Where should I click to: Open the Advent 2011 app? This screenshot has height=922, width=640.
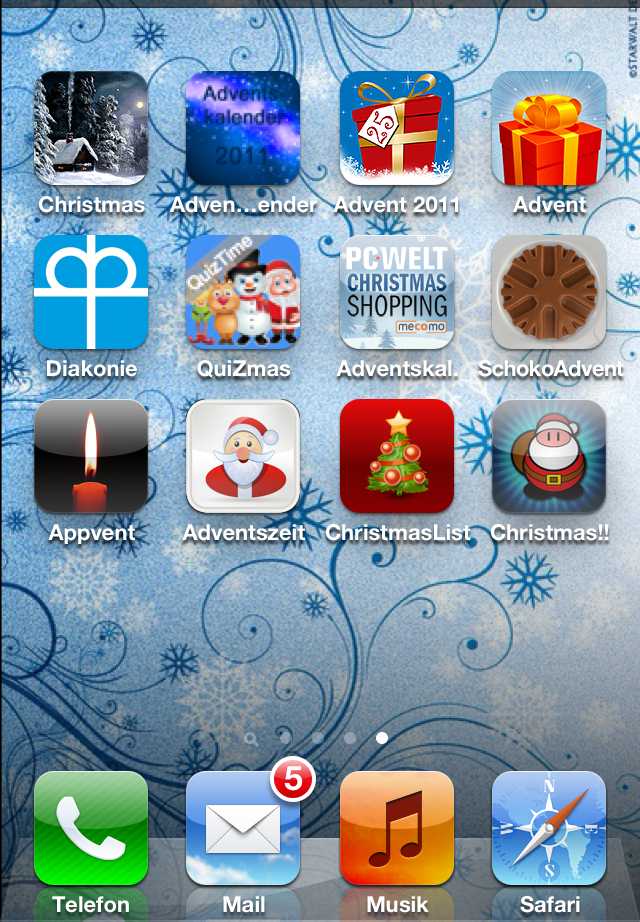point(397,128)
